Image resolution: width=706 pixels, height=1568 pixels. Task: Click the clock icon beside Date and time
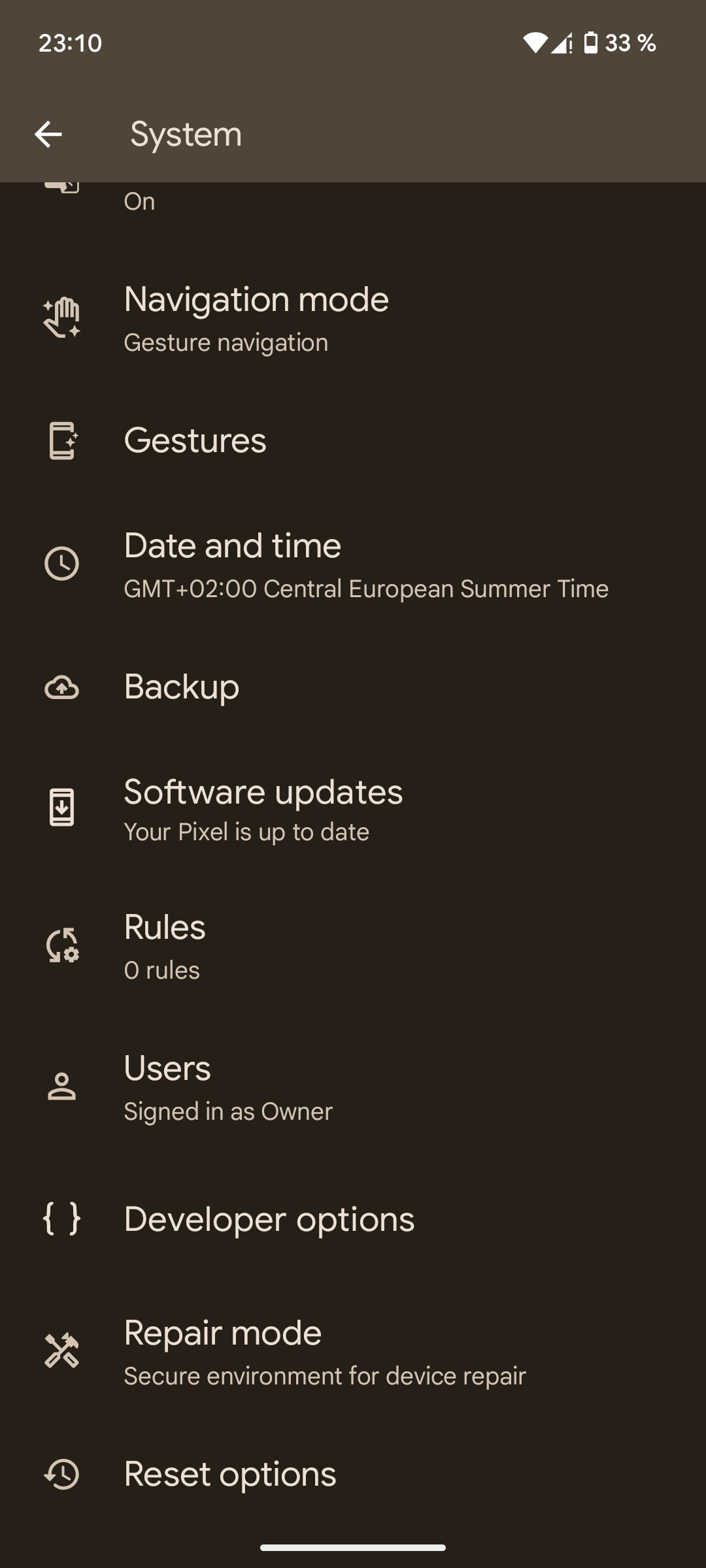(x=62, y=564)
